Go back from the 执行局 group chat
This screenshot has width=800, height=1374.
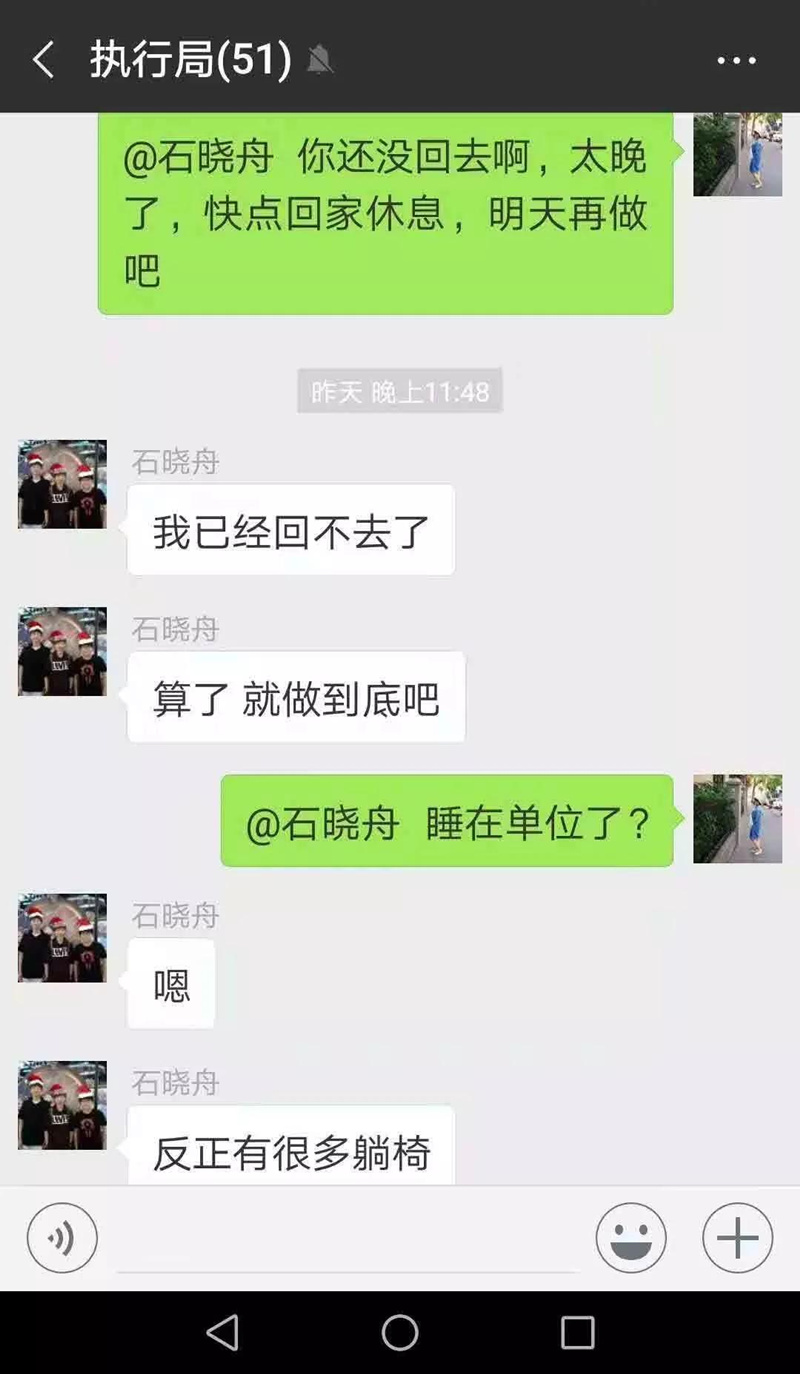coord(42,60)
